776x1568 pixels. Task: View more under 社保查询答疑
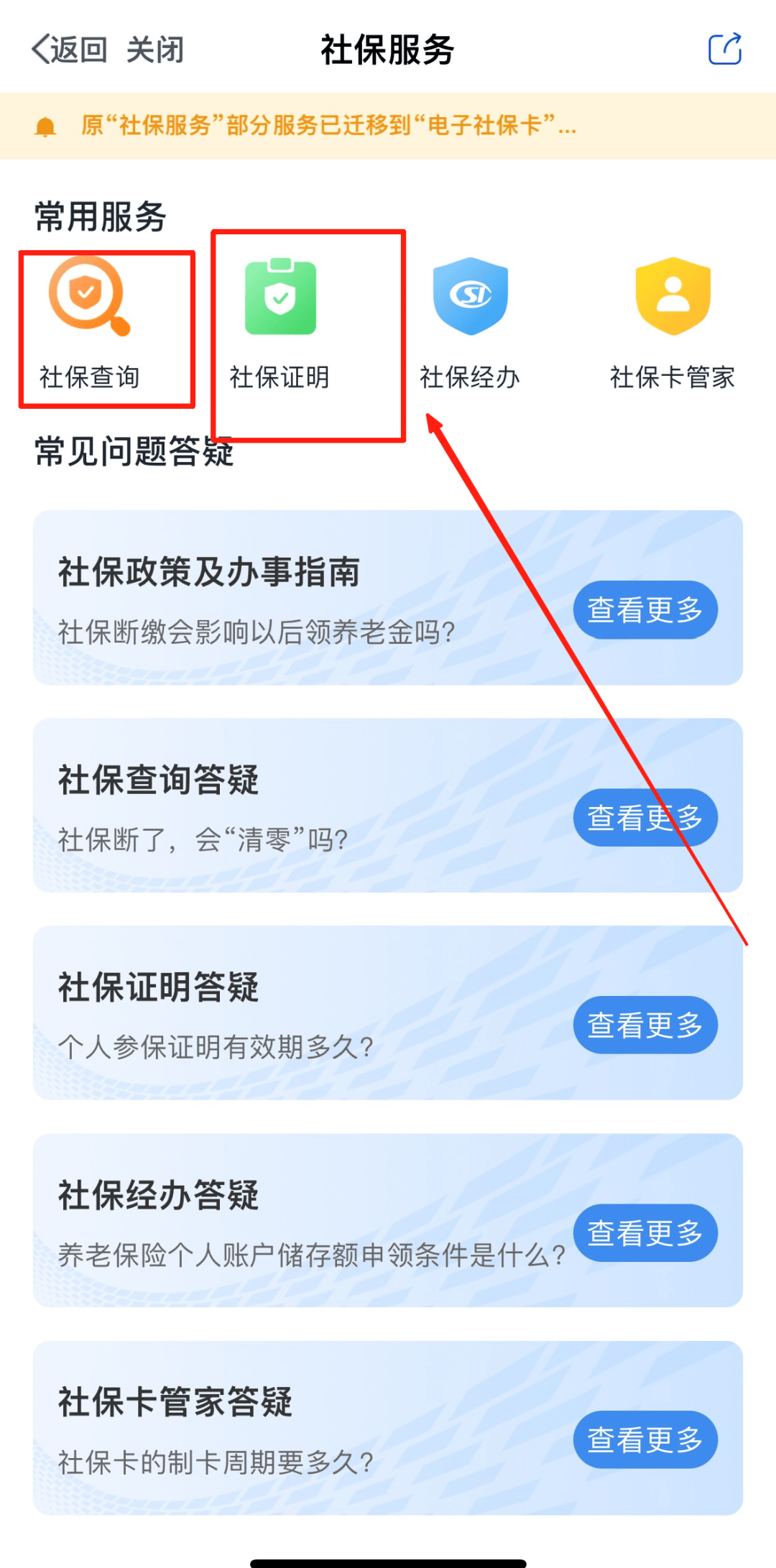pos(645,817)
